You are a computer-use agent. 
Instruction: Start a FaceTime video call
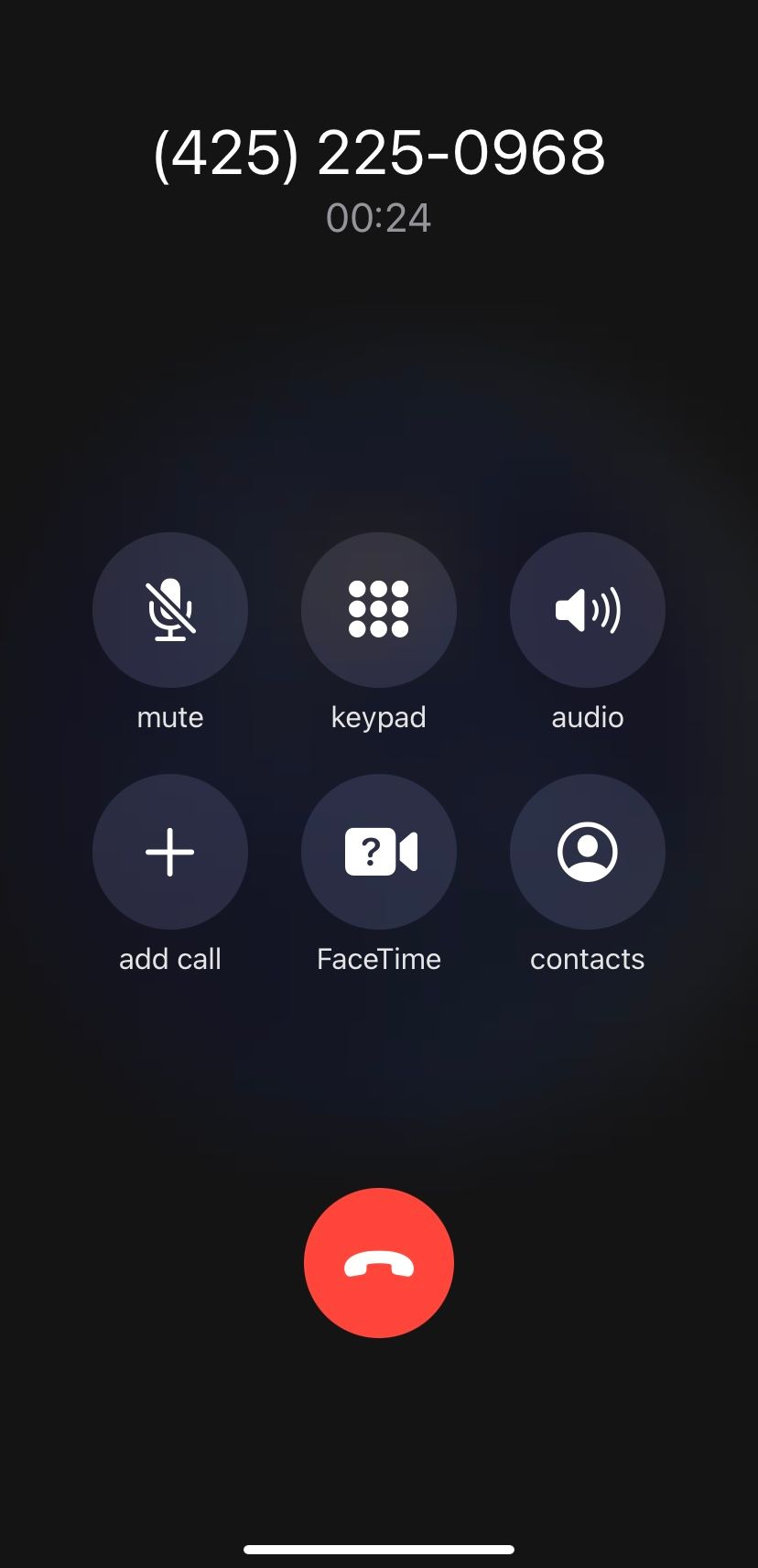coord(379,852)
